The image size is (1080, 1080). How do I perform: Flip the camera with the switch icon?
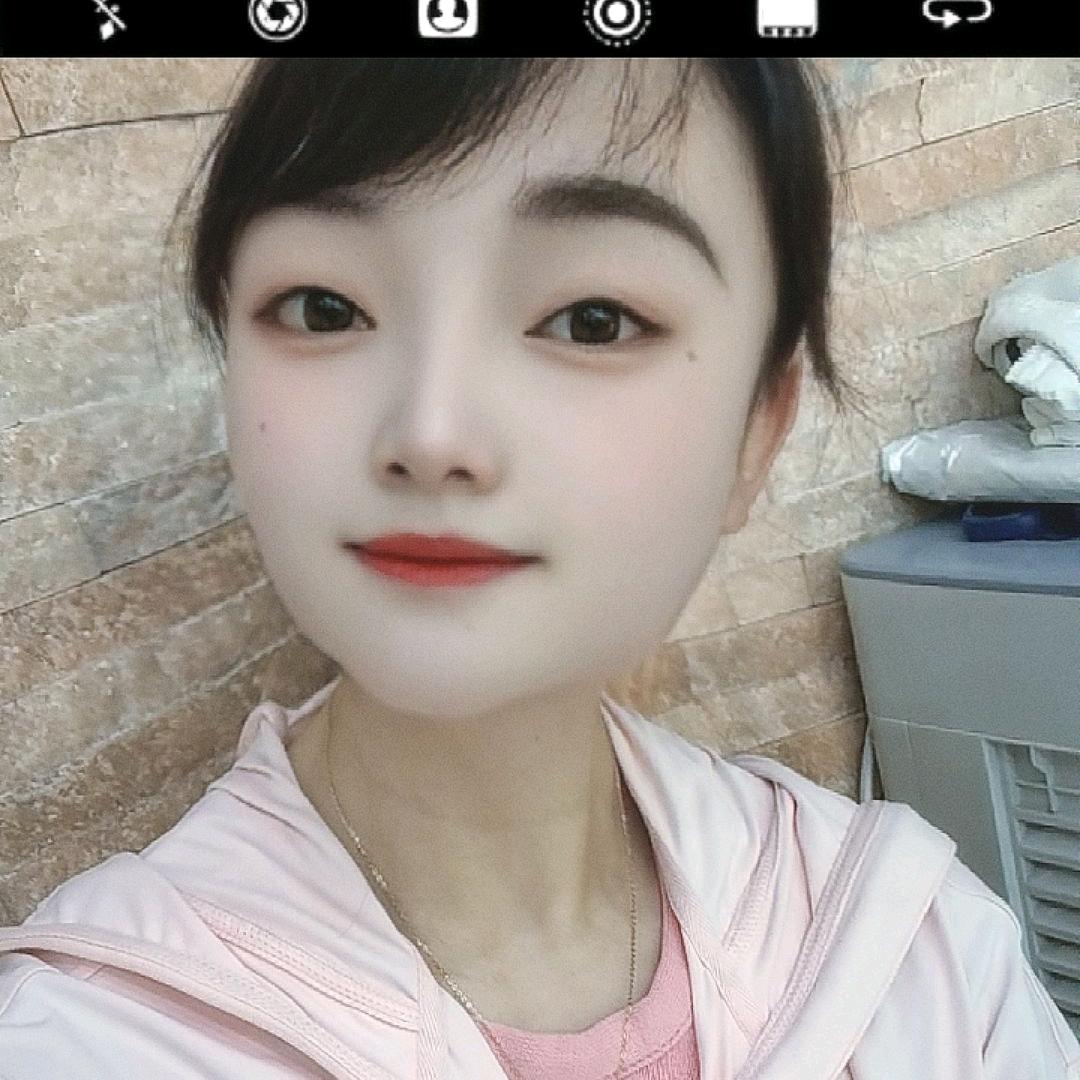point(957,14)
